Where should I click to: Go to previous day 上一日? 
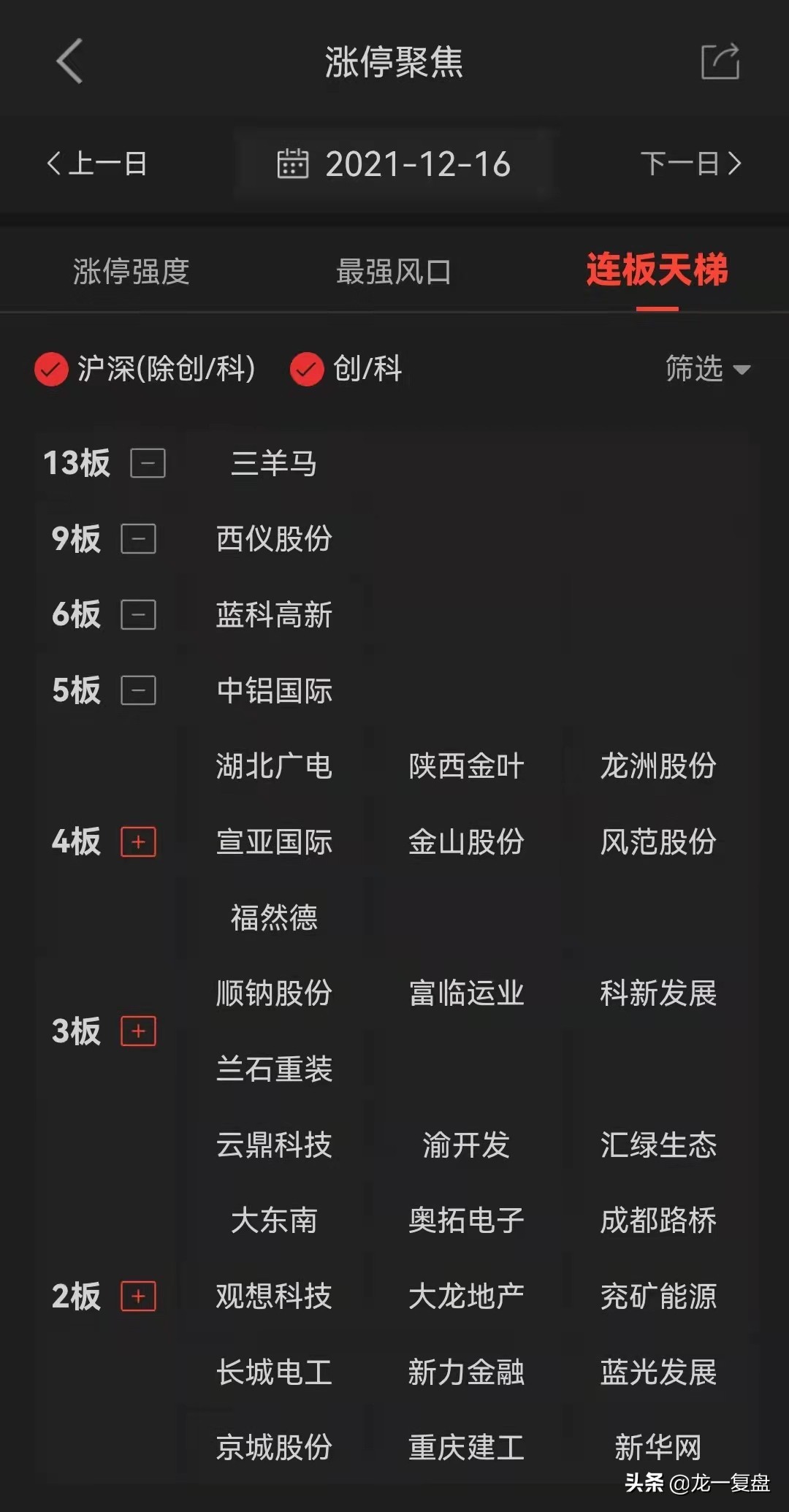[97, 164]
